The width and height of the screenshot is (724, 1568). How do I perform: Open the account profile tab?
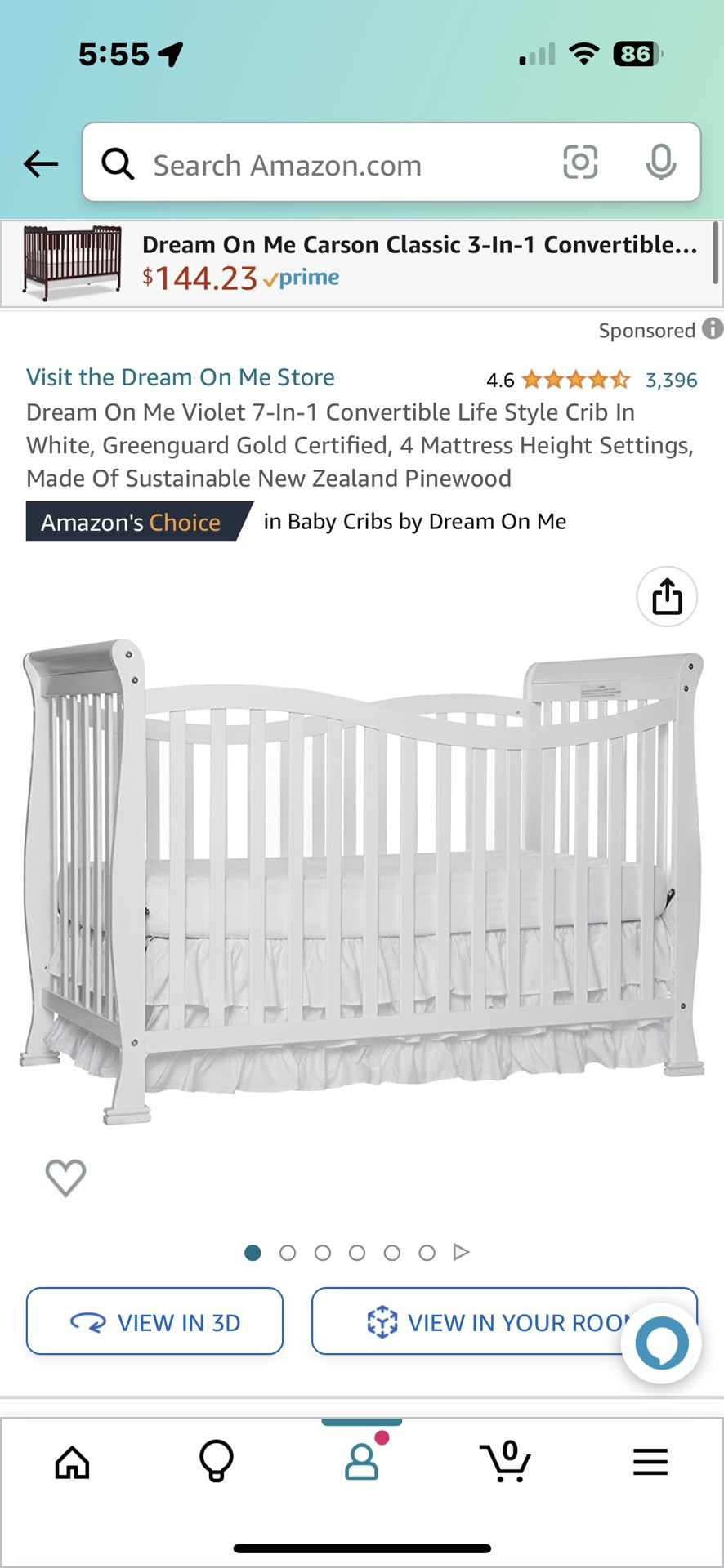361,1462
